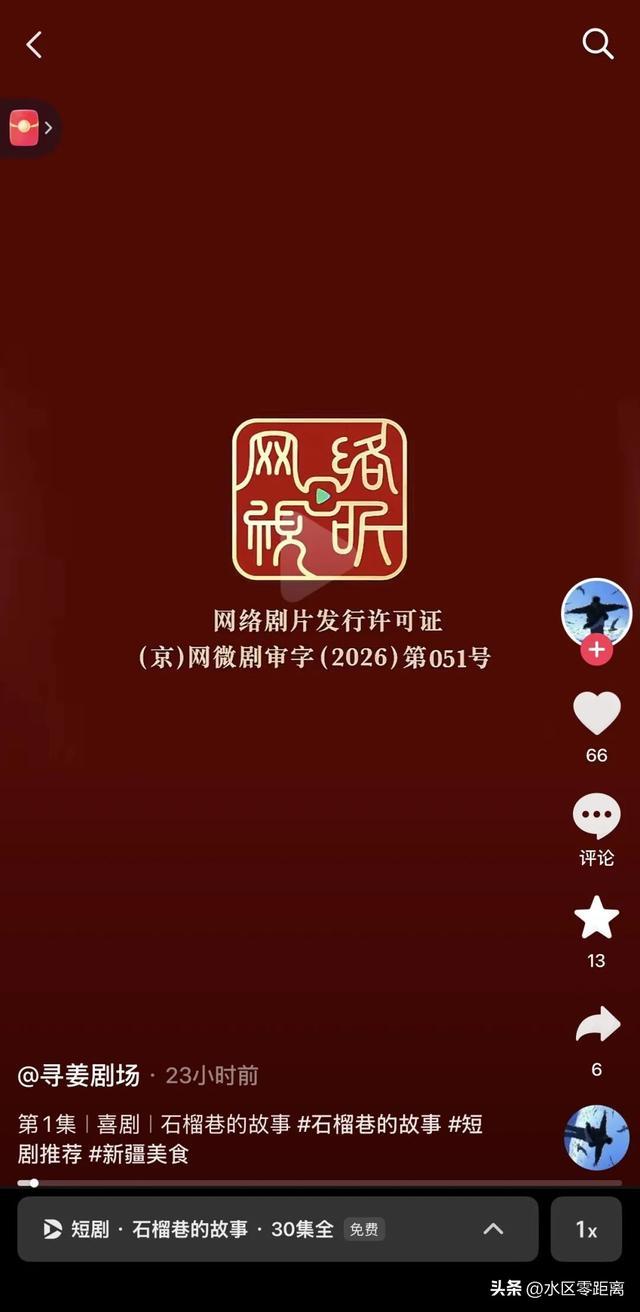The image size is (640, 1312).
Task: Open the @寻姜剧场 profile
Action: click(78, 1075)
